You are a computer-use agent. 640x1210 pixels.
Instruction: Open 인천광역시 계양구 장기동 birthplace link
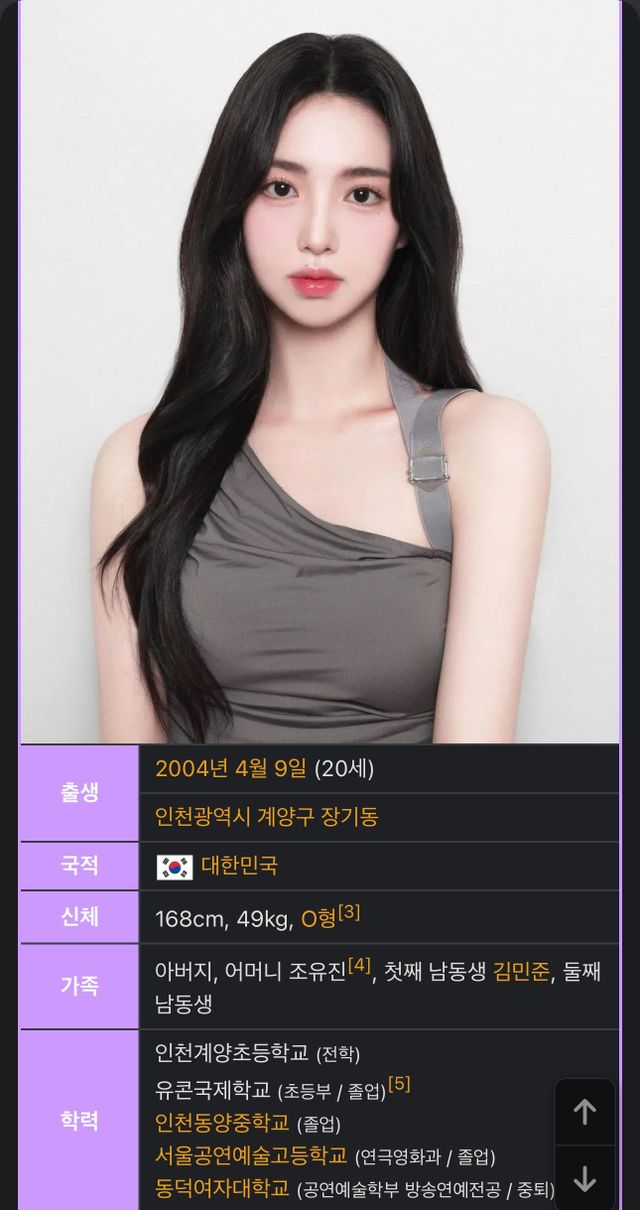click(266, 817)
